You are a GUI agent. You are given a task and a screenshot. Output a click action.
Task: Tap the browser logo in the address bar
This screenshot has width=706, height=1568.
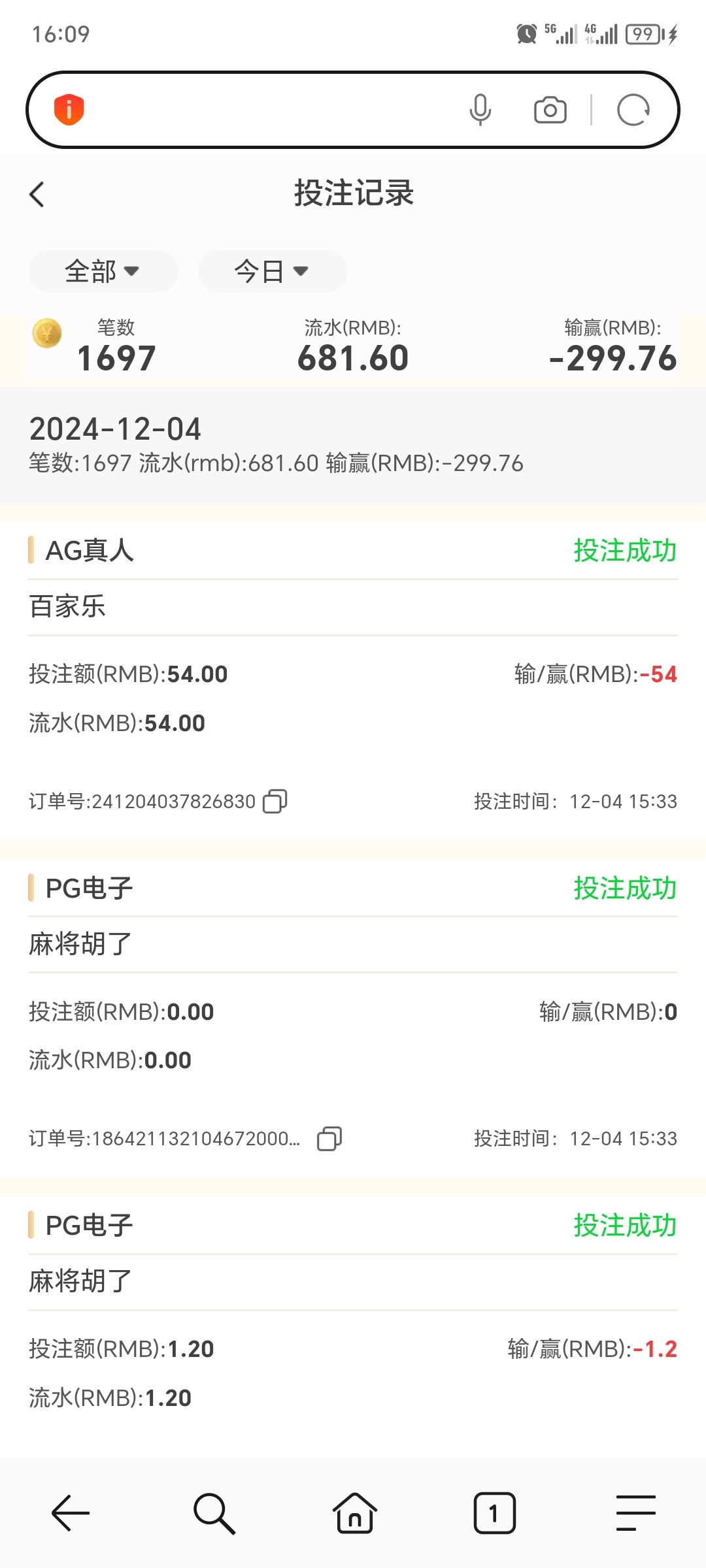tap(69, 110)
